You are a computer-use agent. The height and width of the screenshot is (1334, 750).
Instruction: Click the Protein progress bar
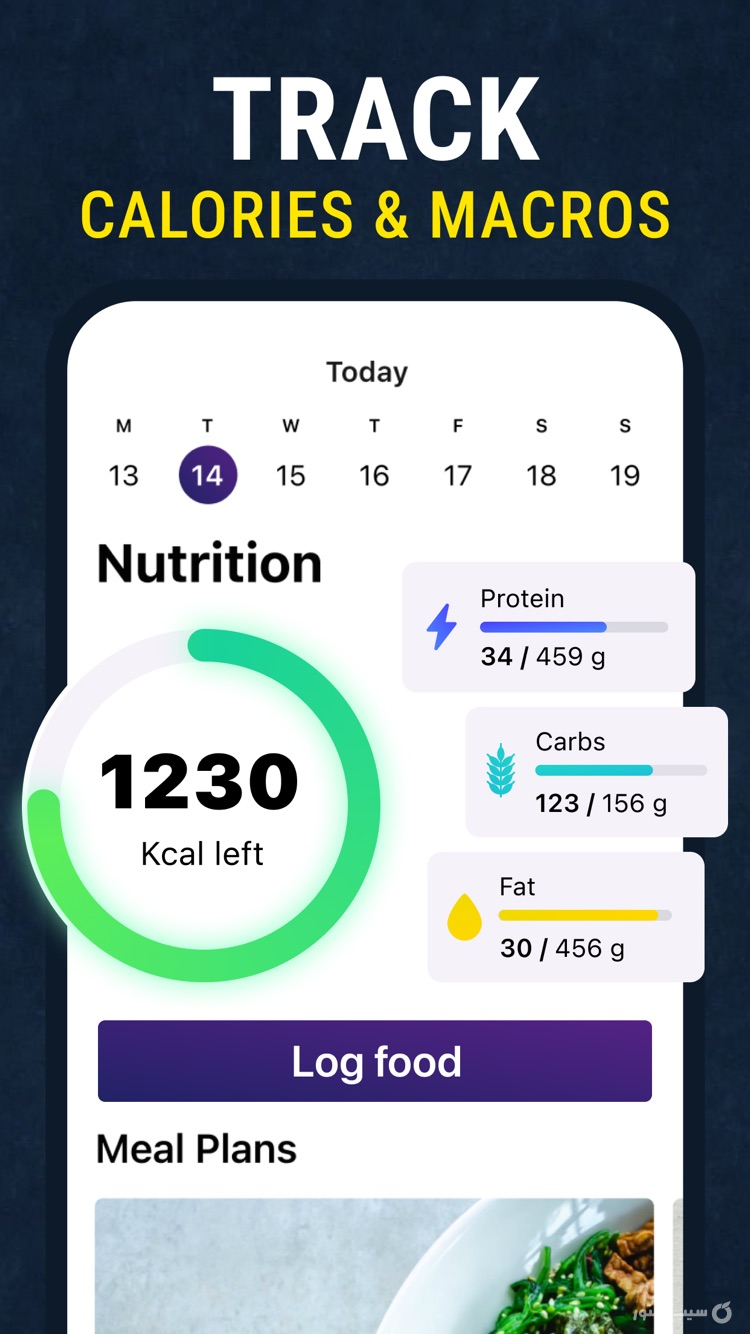pyautogui.click(x=574, y=627)
